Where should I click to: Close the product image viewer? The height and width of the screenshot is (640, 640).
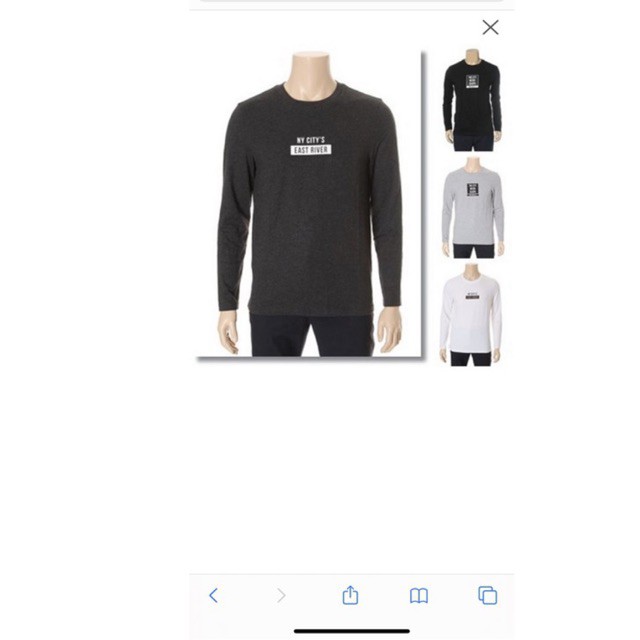(490, 28)
